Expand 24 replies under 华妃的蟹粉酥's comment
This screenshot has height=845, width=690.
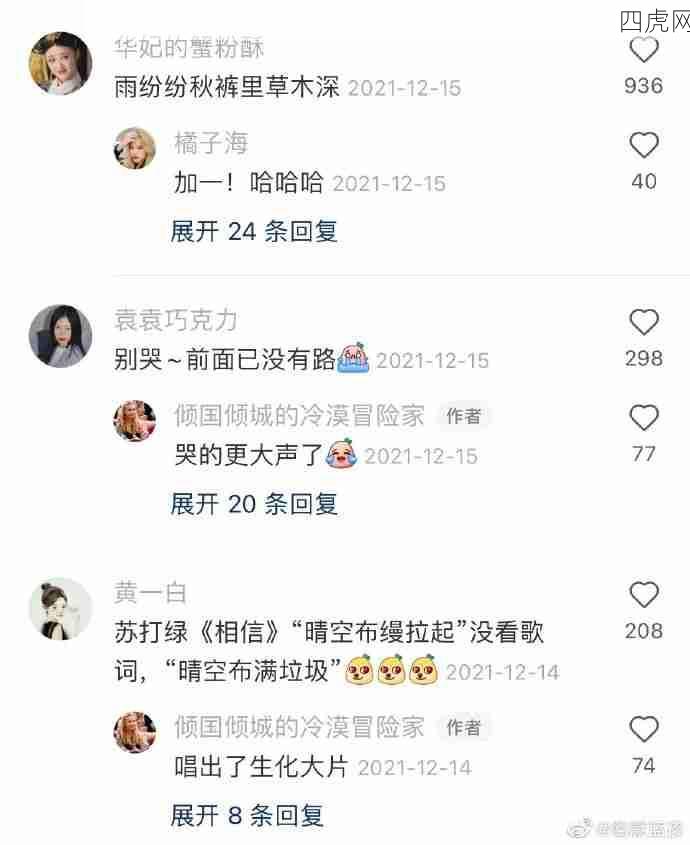click(254, 232)
